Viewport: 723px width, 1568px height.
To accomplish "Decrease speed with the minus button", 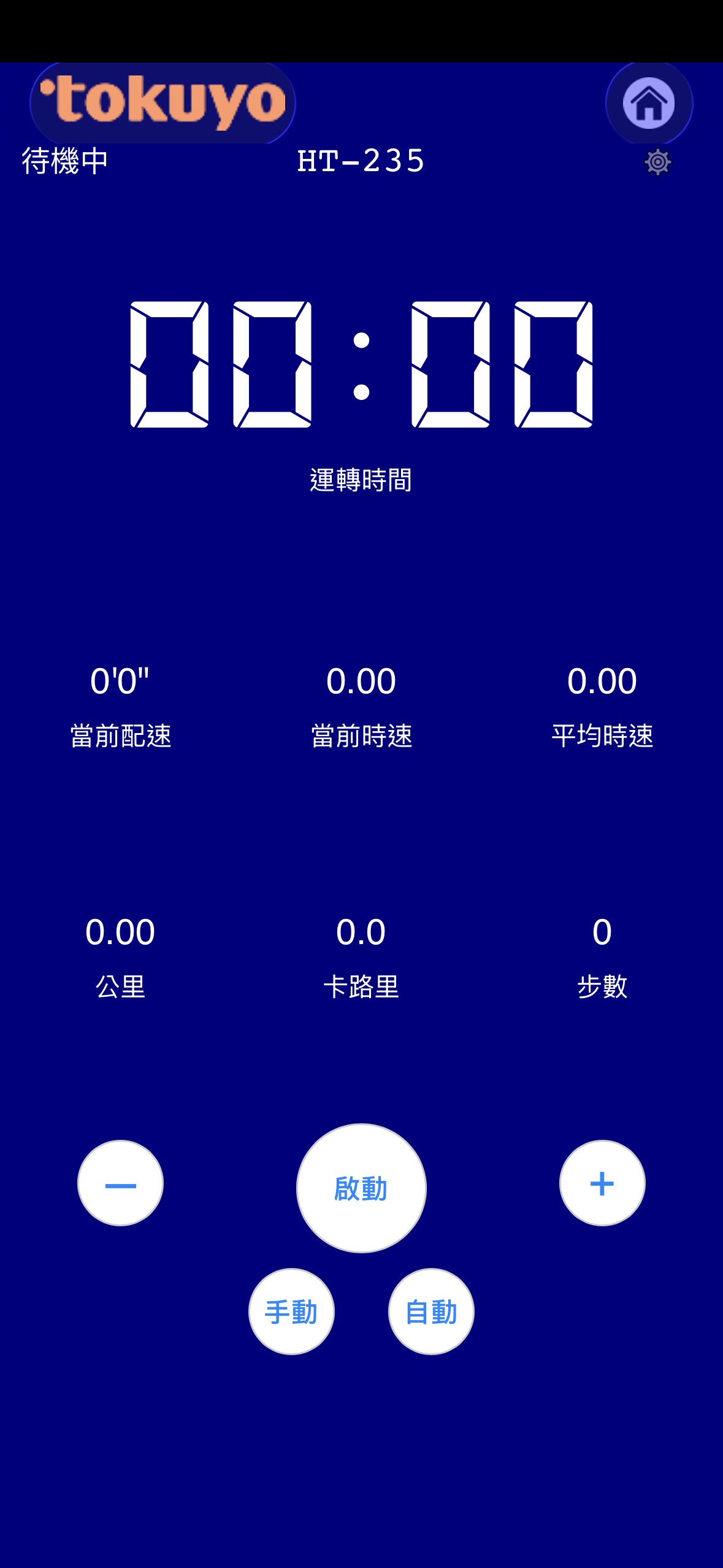I will pos(121,1183).
